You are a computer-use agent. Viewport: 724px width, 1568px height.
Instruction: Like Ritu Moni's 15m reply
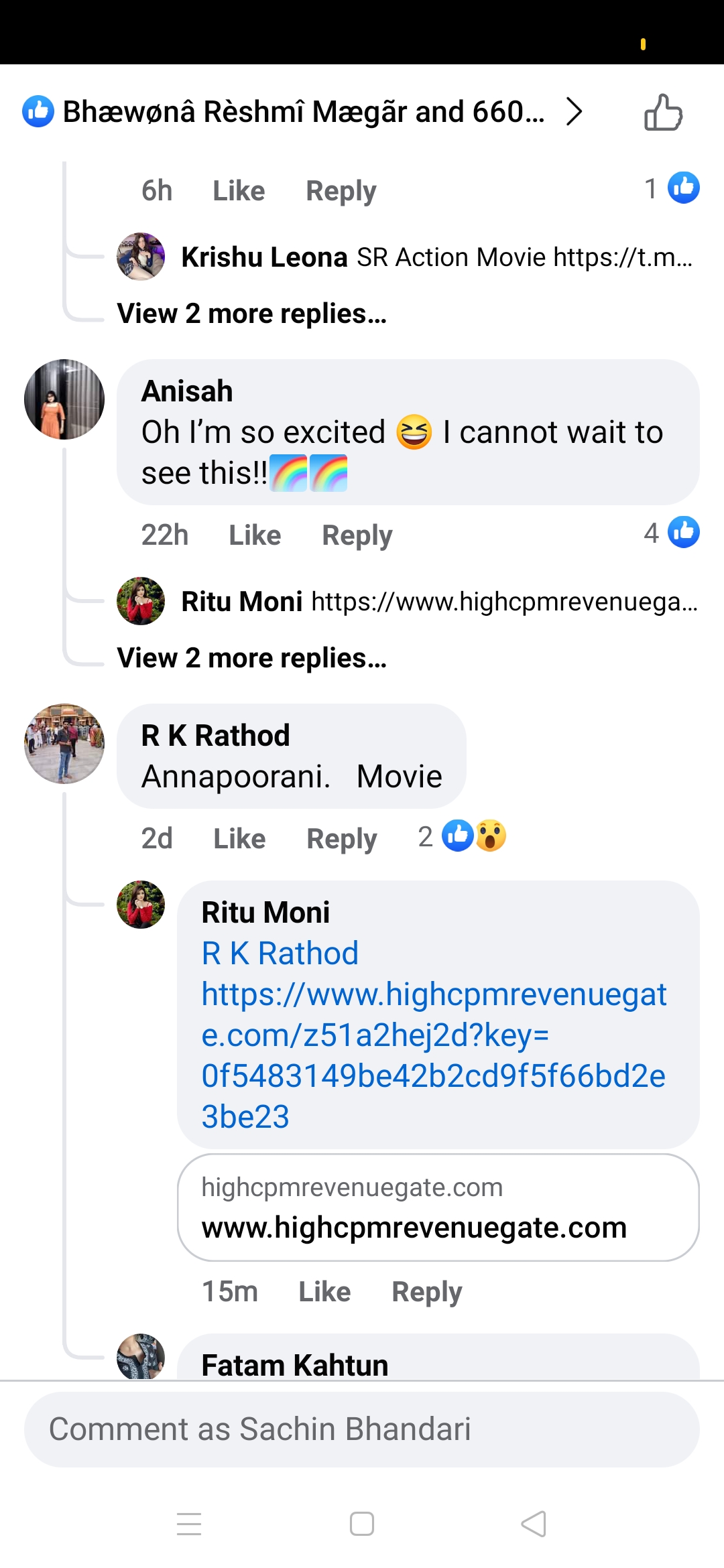click(x=324, y=1291)
